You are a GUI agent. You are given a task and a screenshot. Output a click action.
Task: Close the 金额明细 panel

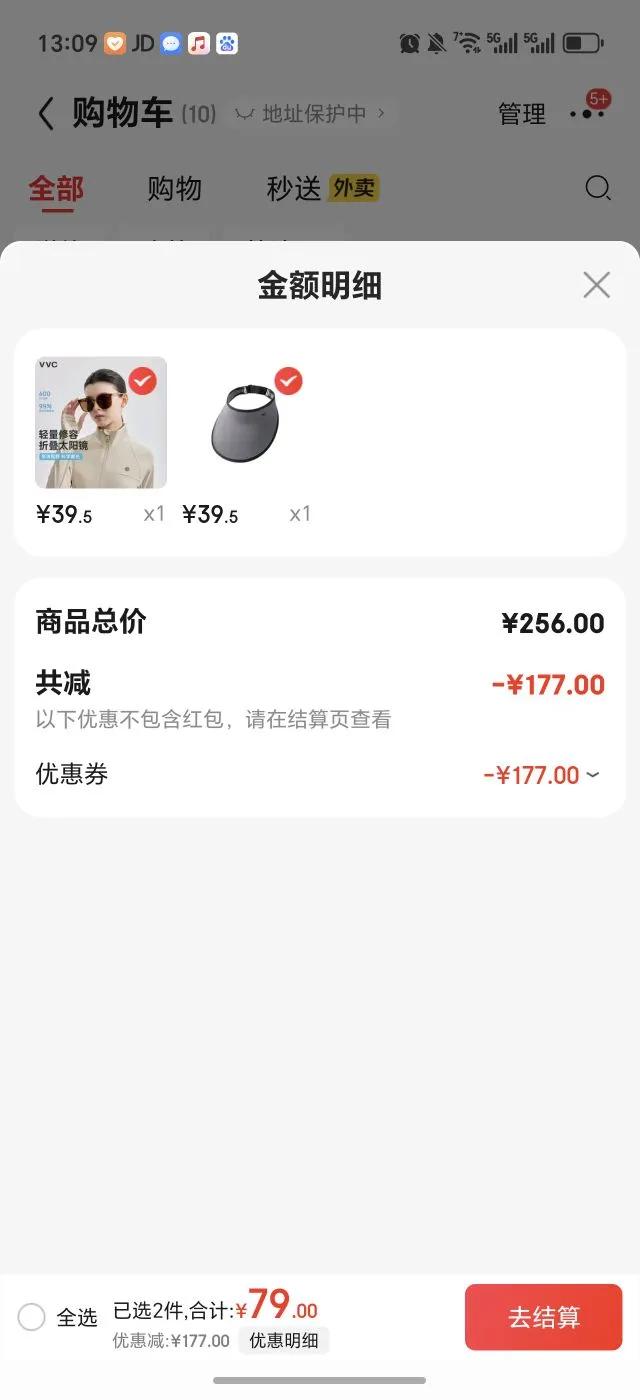596,286
